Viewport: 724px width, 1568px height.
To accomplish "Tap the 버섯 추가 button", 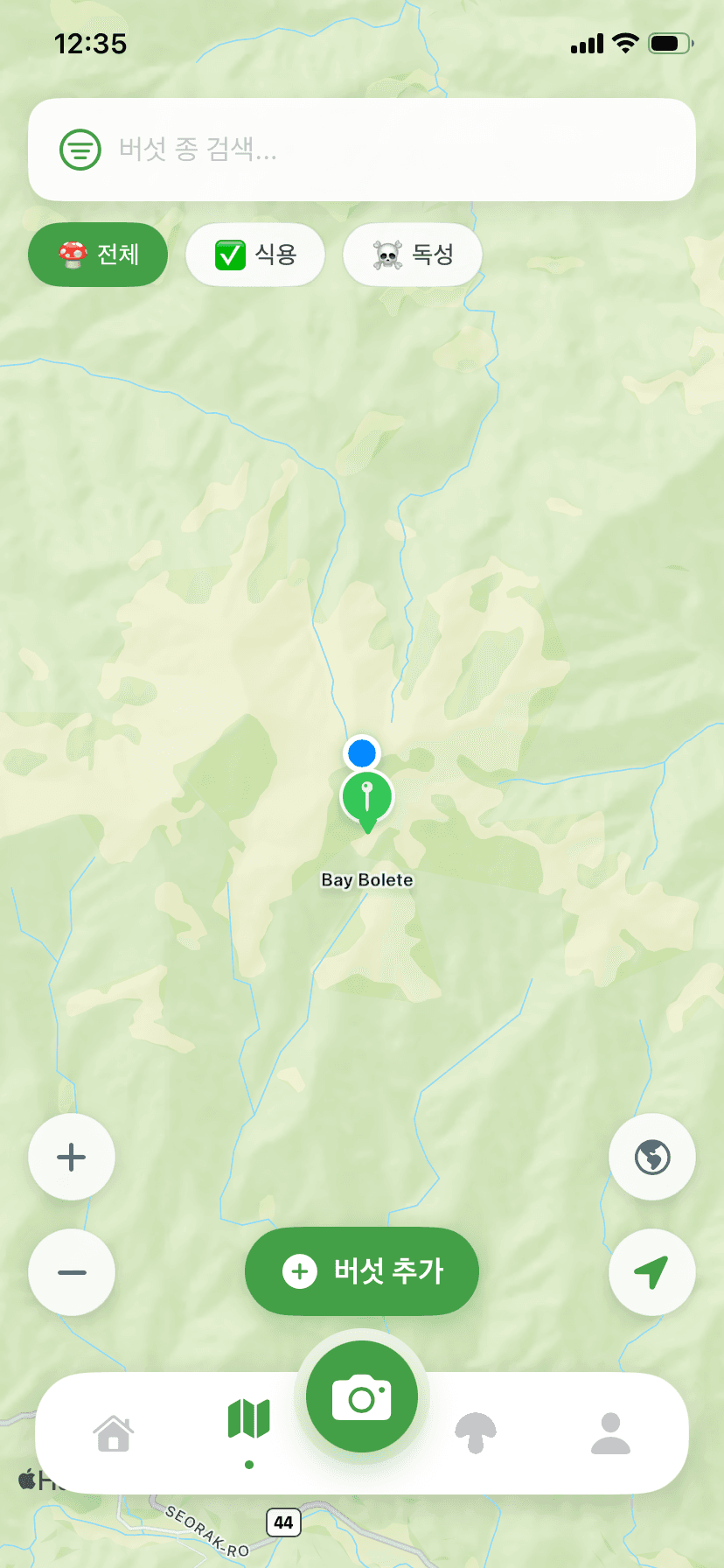I will click(x=362, y=1271).
